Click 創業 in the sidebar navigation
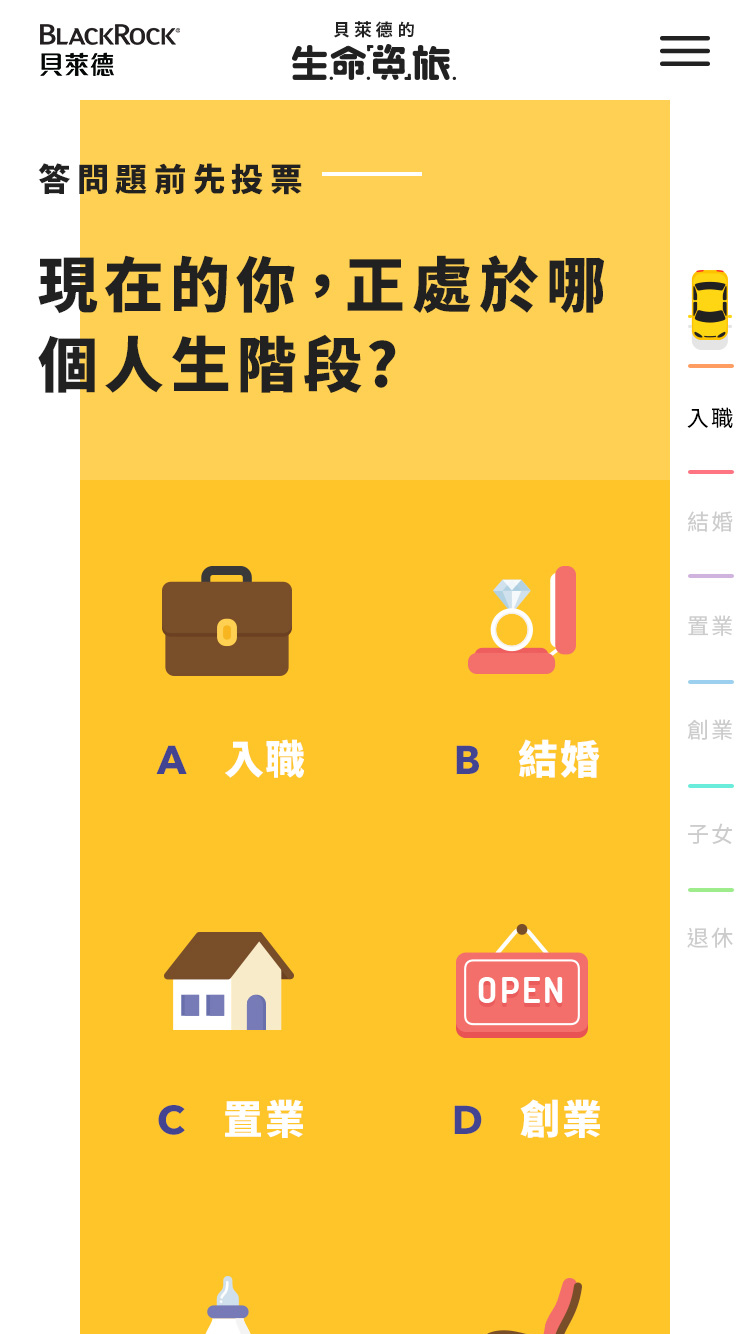 (x=711, y=730)
